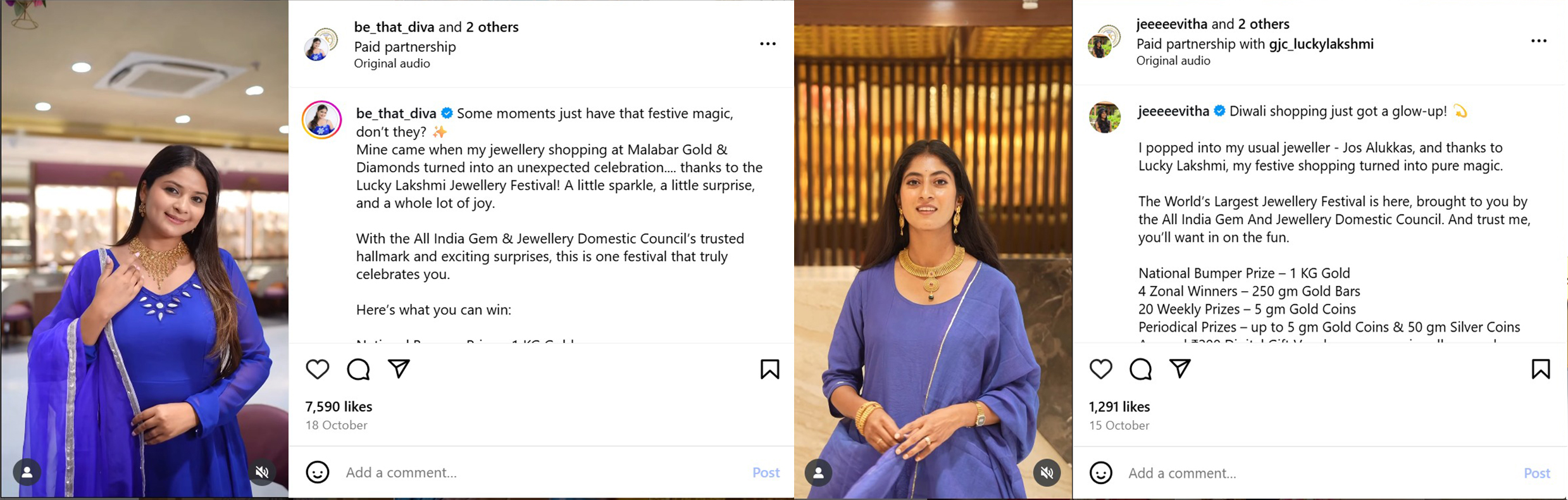Image resolution: width=1568 pixels, height=500 pixels.
Task: Bookmark jeeeeevitha's post
Action: (1540, 369)
